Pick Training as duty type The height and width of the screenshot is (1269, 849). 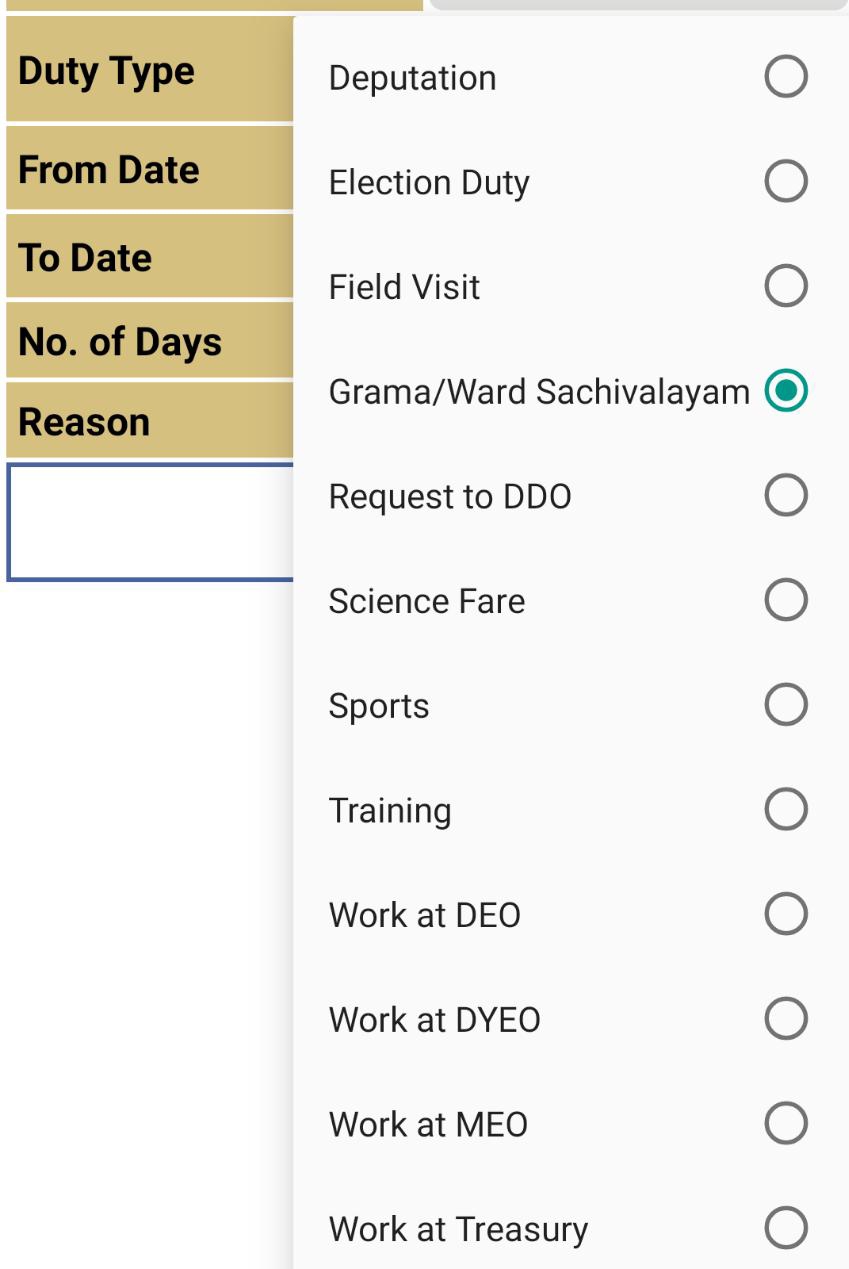pos(784,810)
